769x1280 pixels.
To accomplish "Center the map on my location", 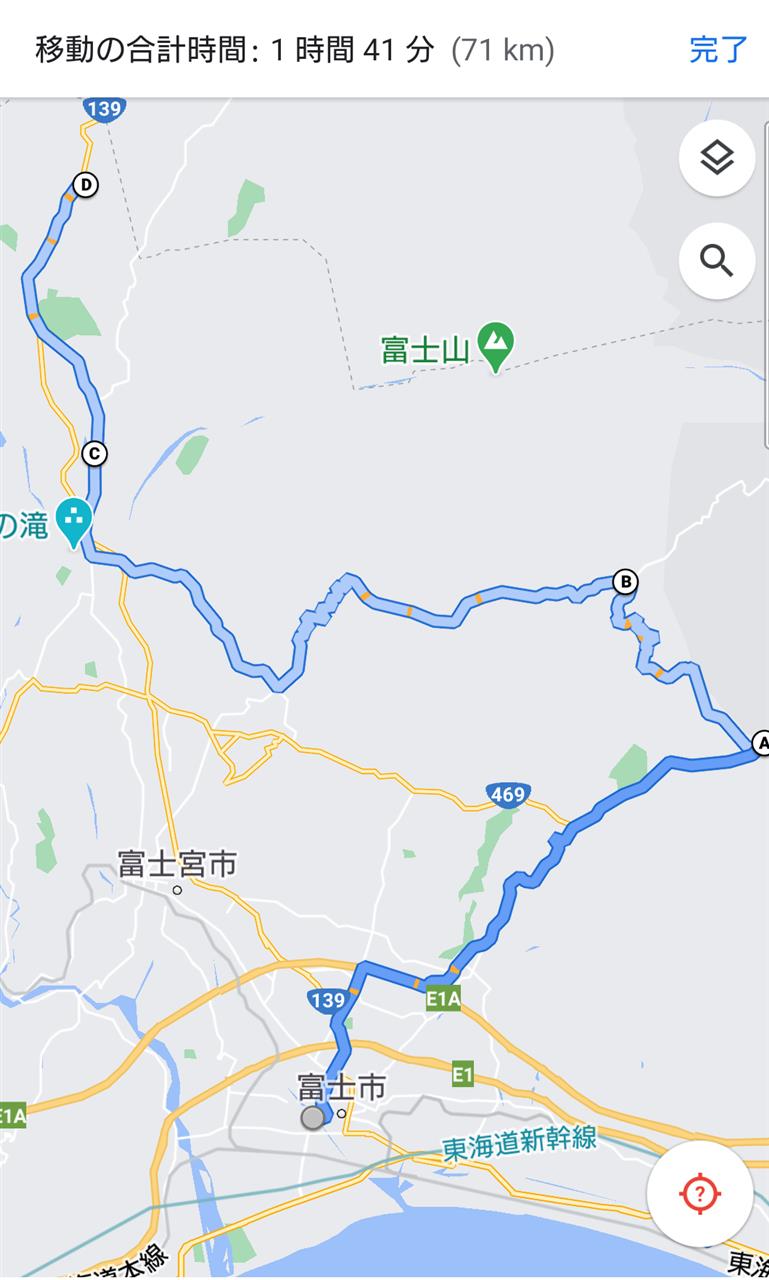I will (x=699, y=1192).
